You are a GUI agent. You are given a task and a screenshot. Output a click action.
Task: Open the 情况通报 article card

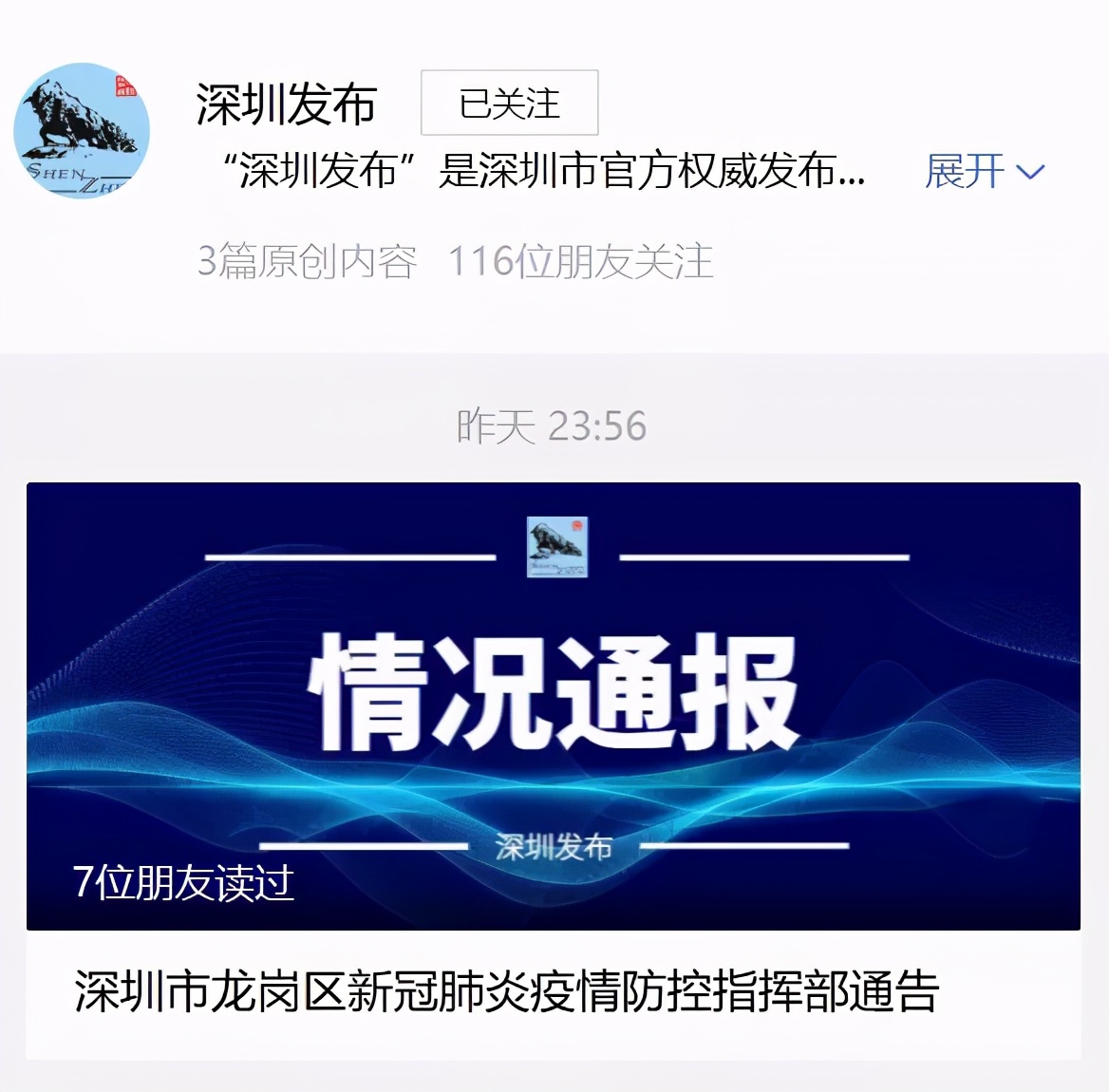(553, 705)
